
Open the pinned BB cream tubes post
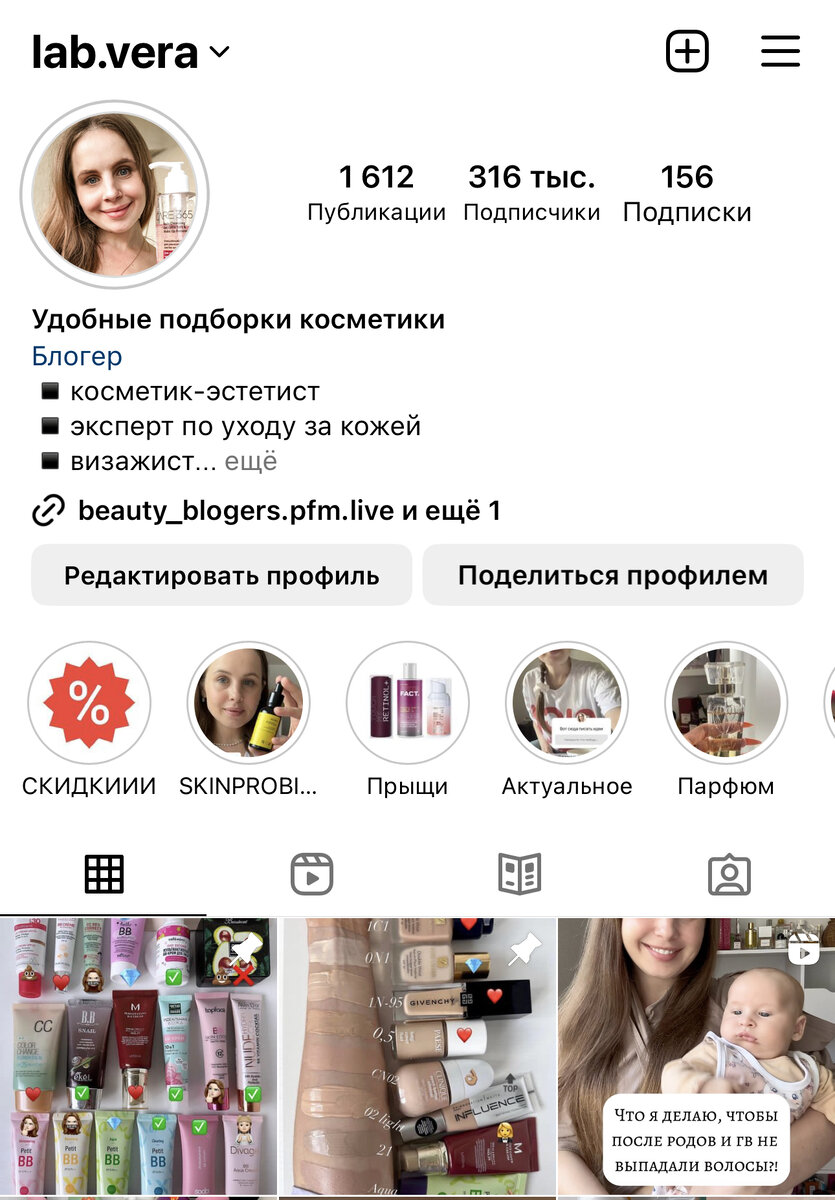pyautogui.click(x=137, y=1055)
